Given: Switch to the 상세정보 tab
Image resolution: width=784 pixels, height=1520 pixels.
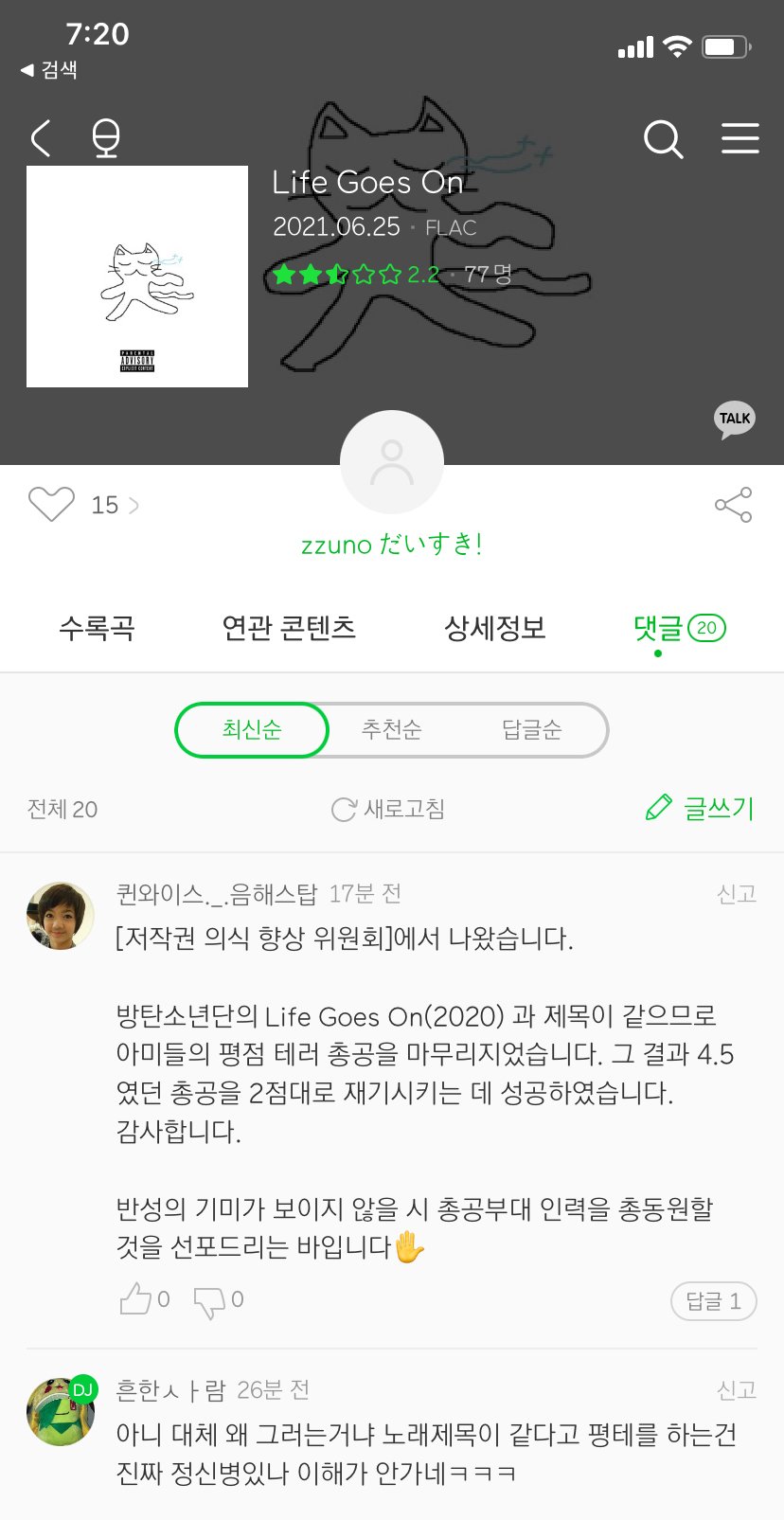Looking at the screenshot, I should pos(495,628).
